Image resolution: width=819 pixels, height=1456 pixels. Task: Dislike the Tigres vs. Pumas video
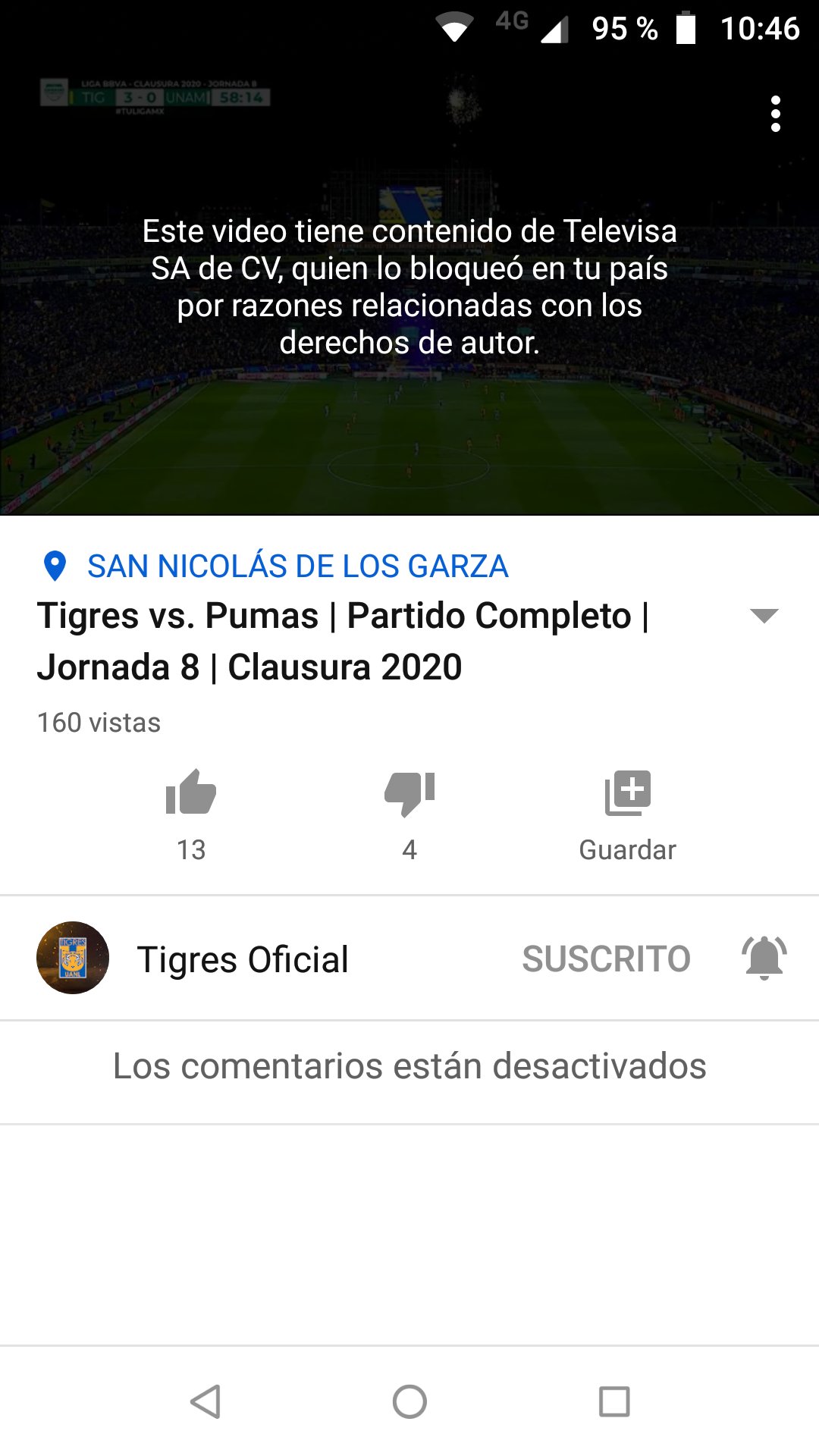click(409, 793)
